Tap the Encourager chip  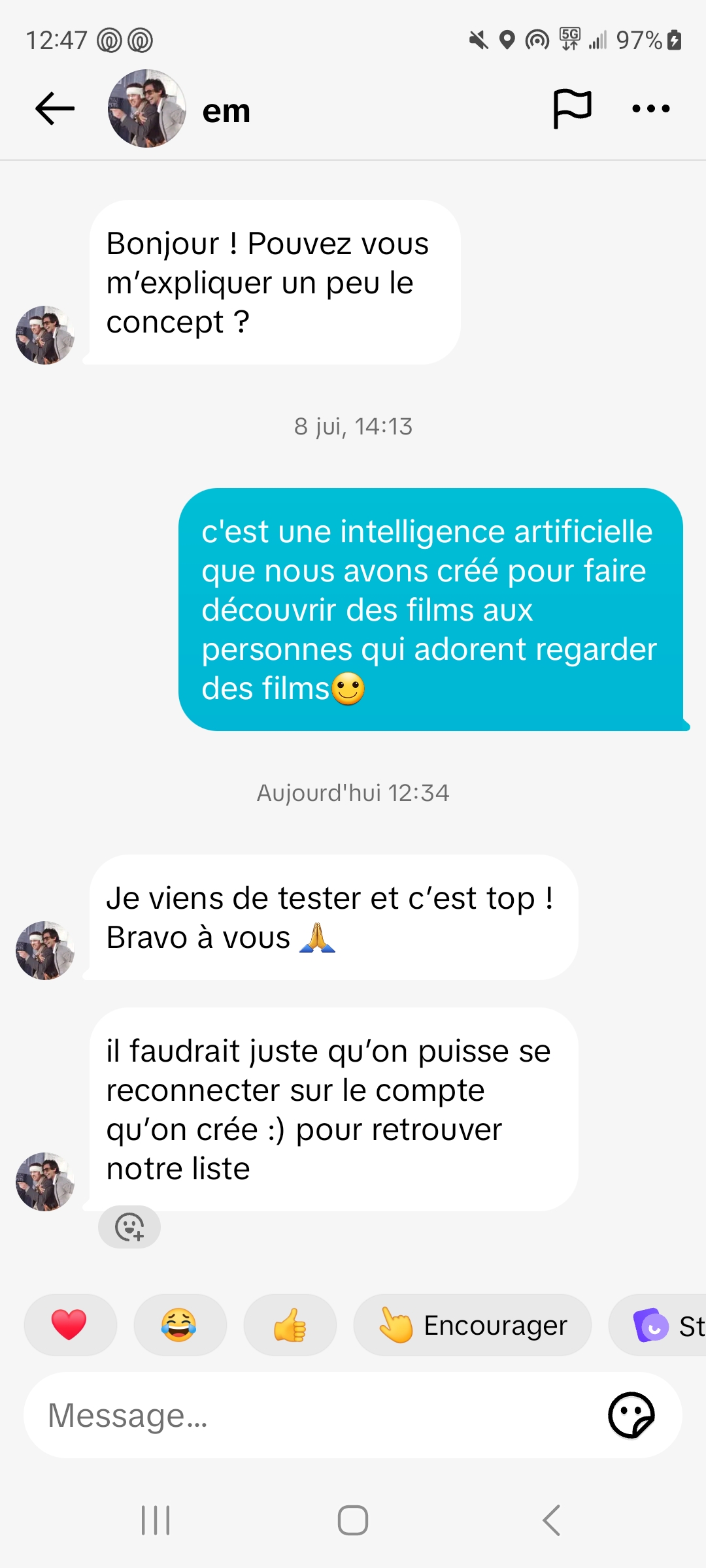473,1325
